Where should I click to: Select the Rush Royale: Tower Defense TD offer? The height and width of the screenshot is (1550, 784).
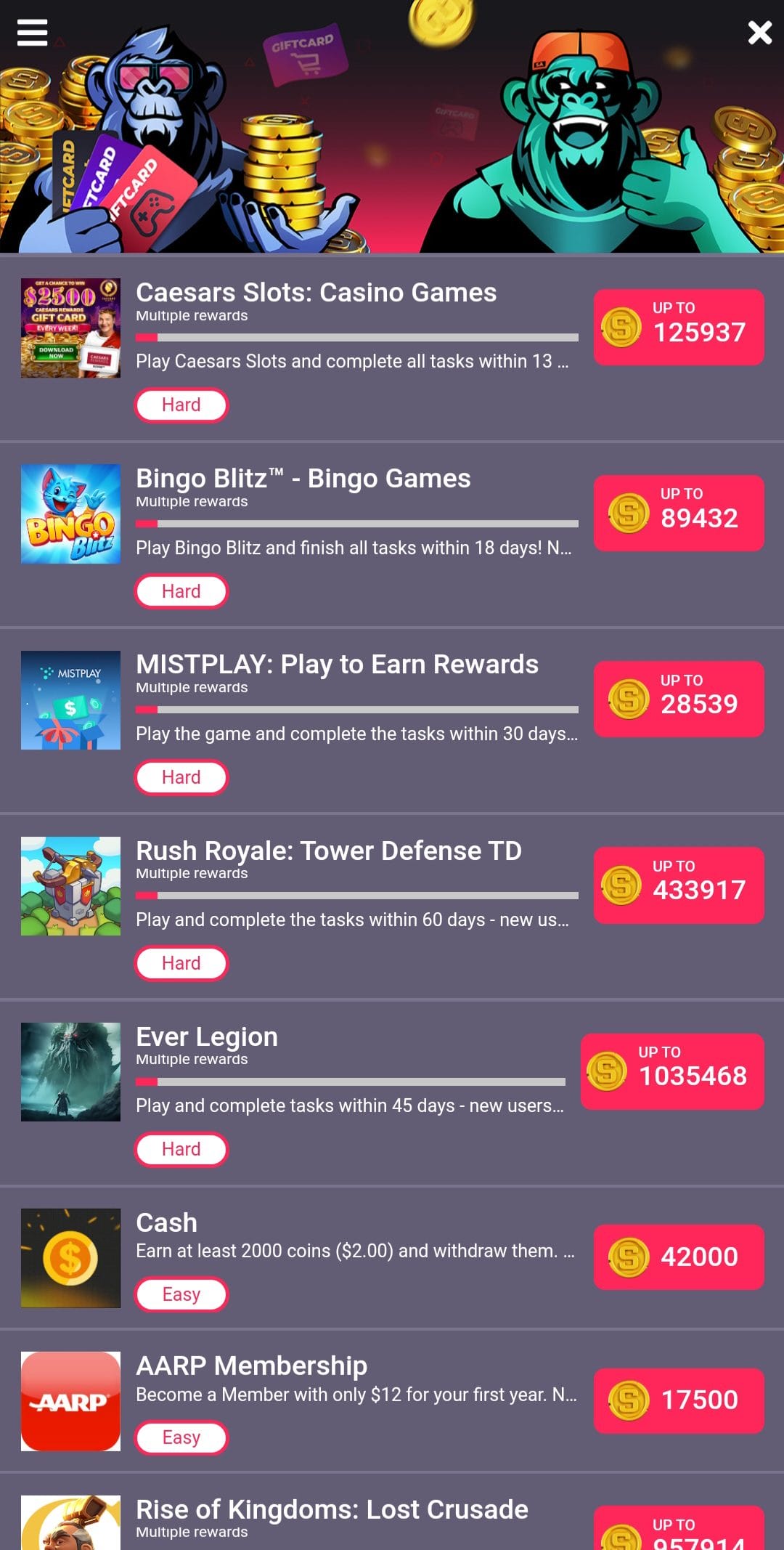coord(328,851)
